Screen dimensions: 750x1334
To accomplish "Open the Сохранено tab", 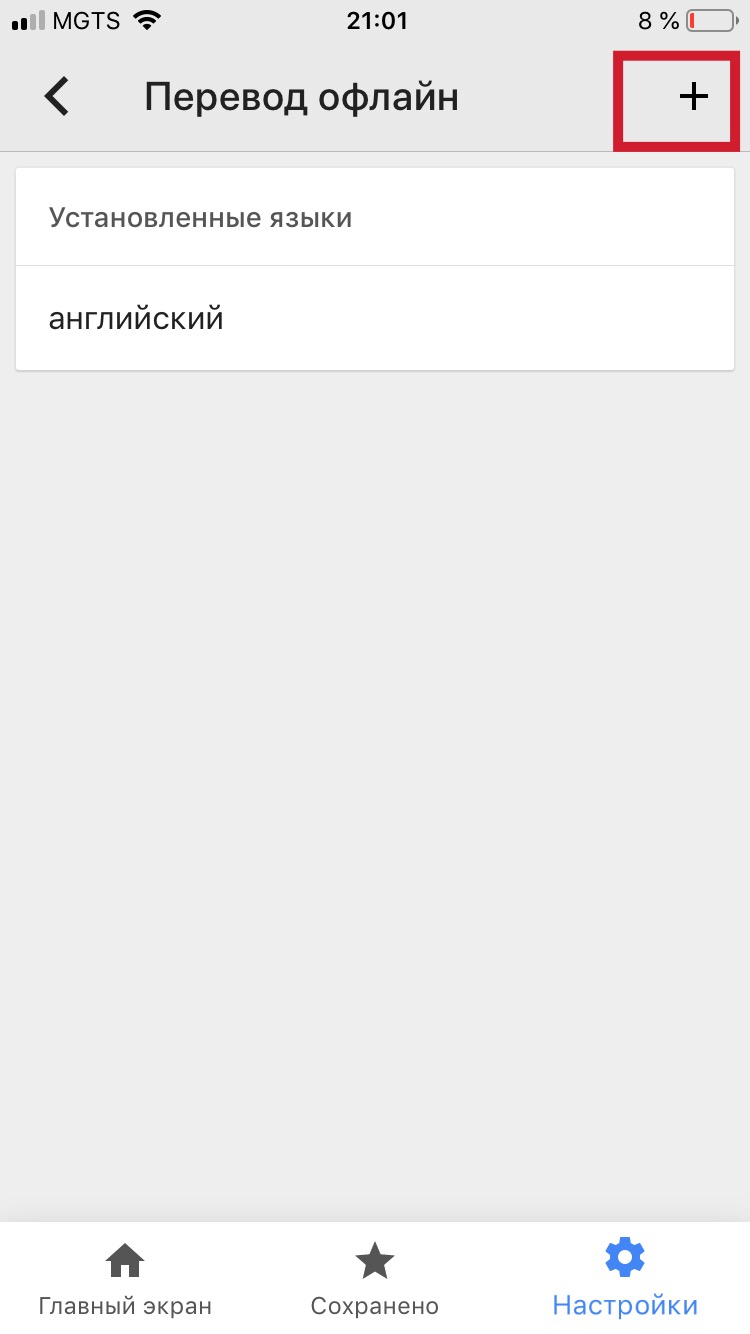I will [x=375, y=1279].
